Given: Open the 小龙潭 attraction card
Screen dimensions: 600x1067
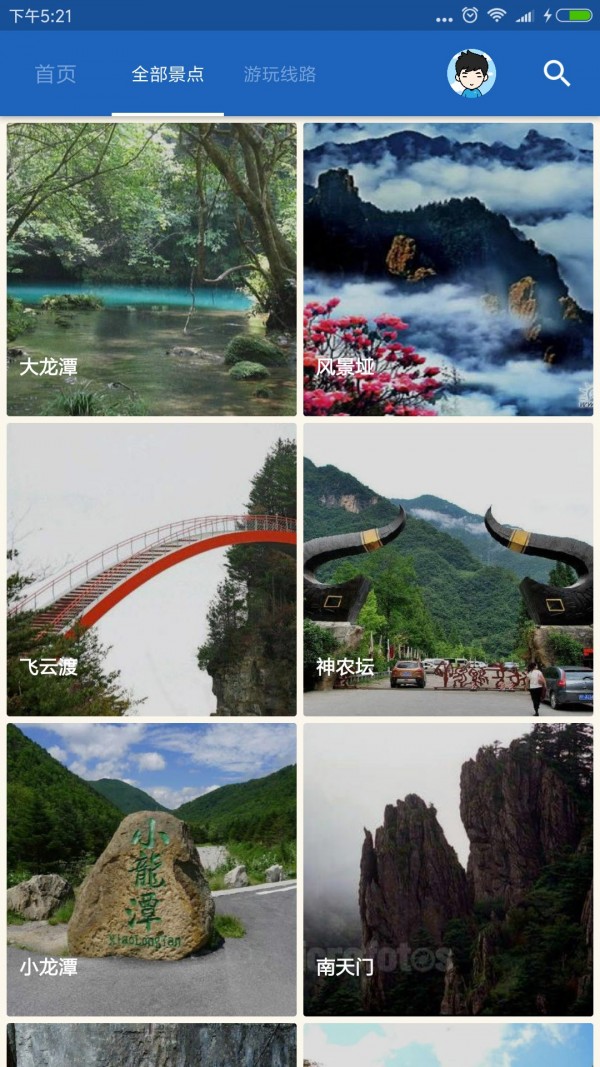Looking at the screenshot, I should click(152, 869).
